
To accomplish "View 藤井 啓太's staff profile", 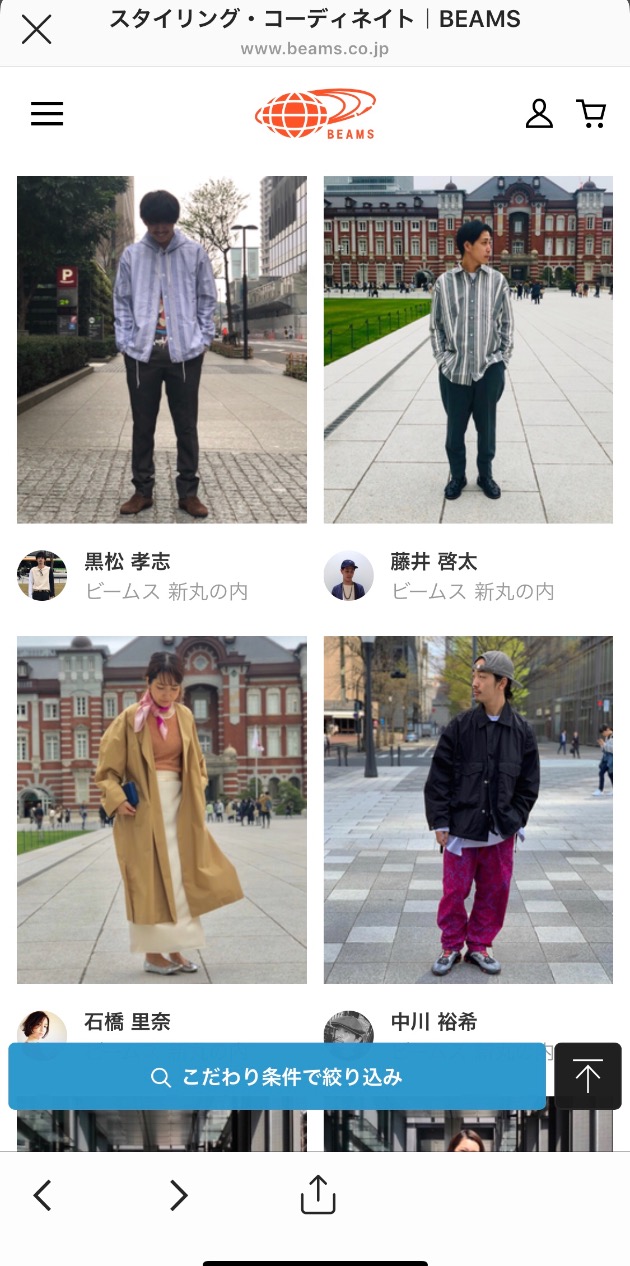I will click(433, 562).
